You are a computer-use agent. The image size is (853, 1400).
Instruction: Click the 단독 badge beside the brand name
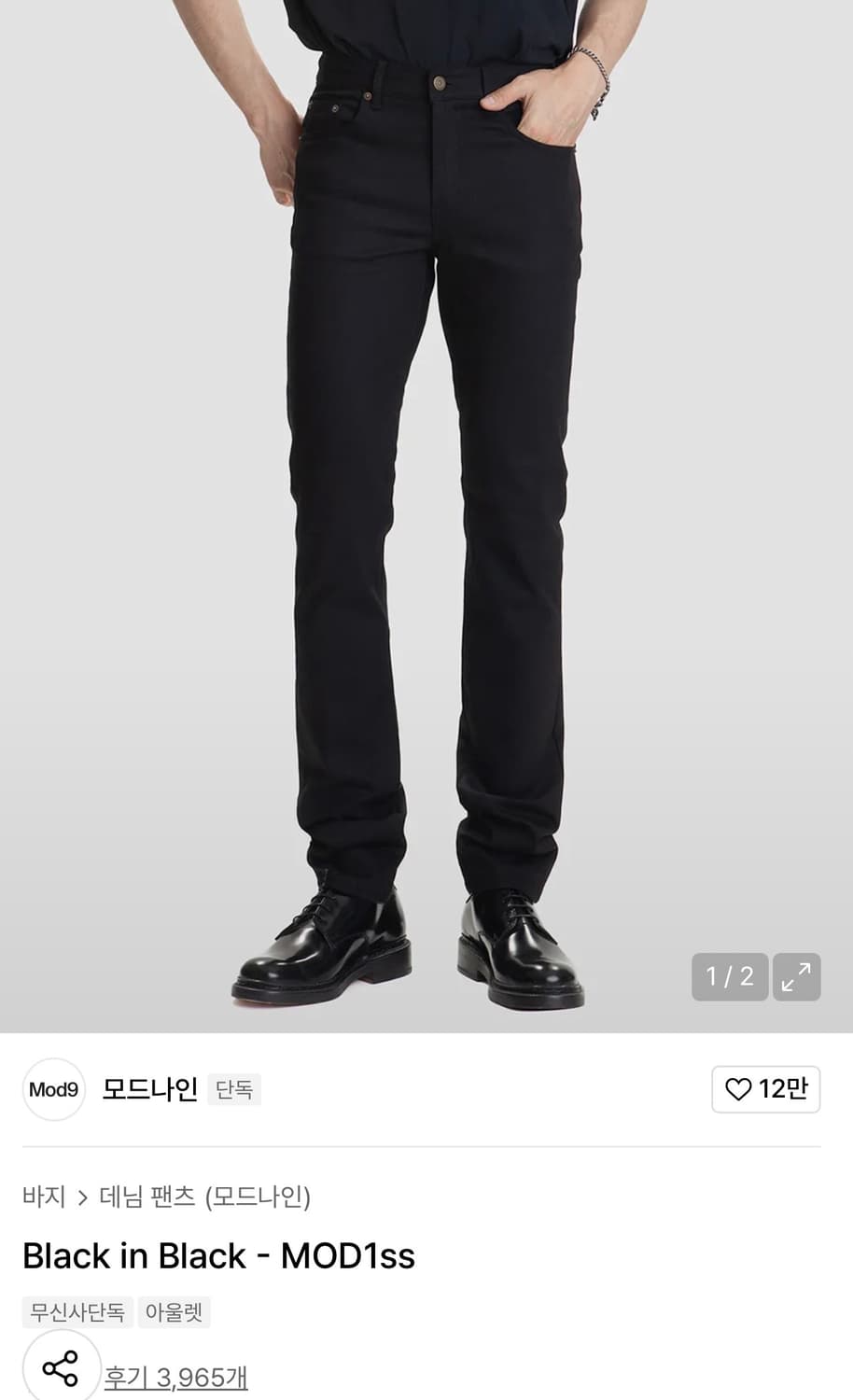click(x=234, y=1089)
